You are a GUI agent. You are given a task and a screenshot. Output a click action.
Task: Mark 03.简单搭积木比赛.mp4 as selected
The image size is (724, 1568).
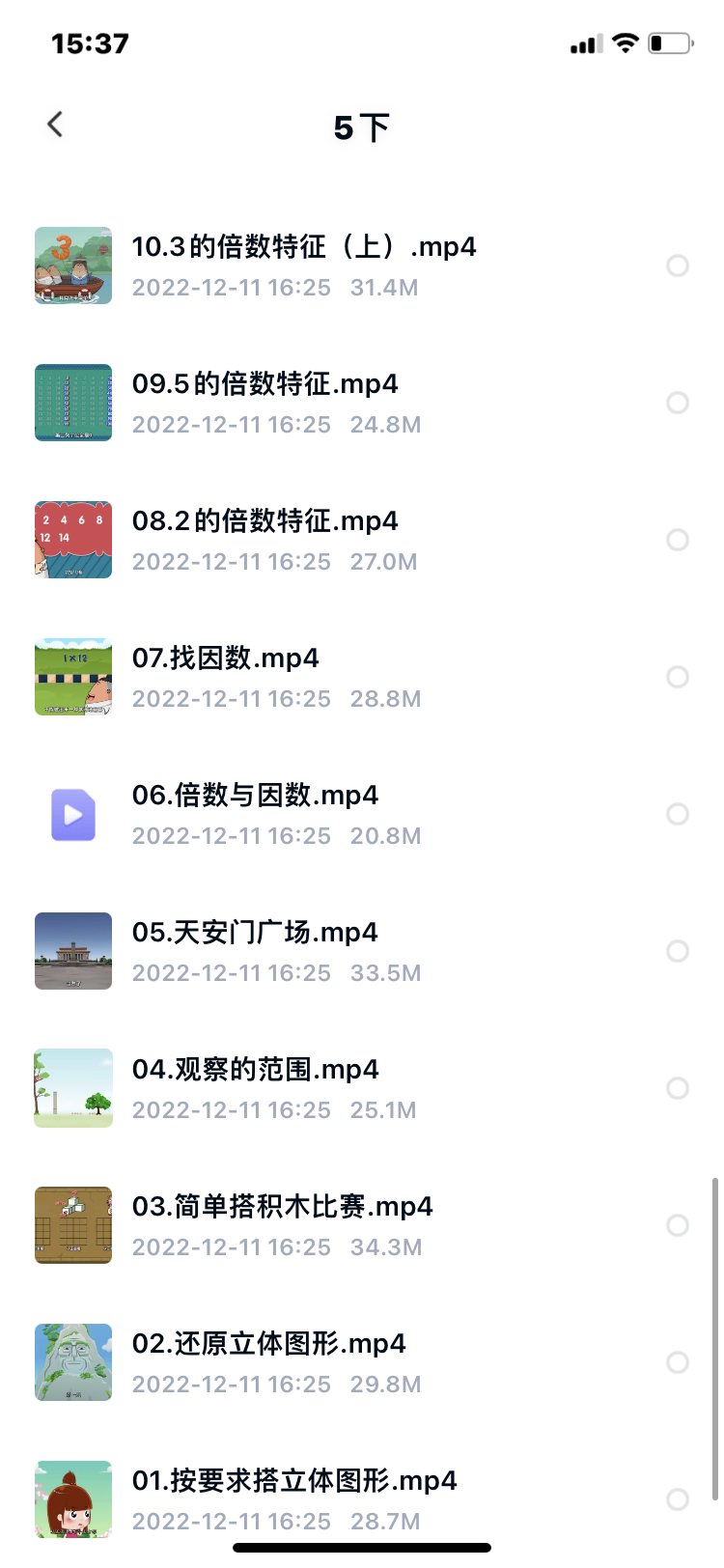pos(678,1225)
